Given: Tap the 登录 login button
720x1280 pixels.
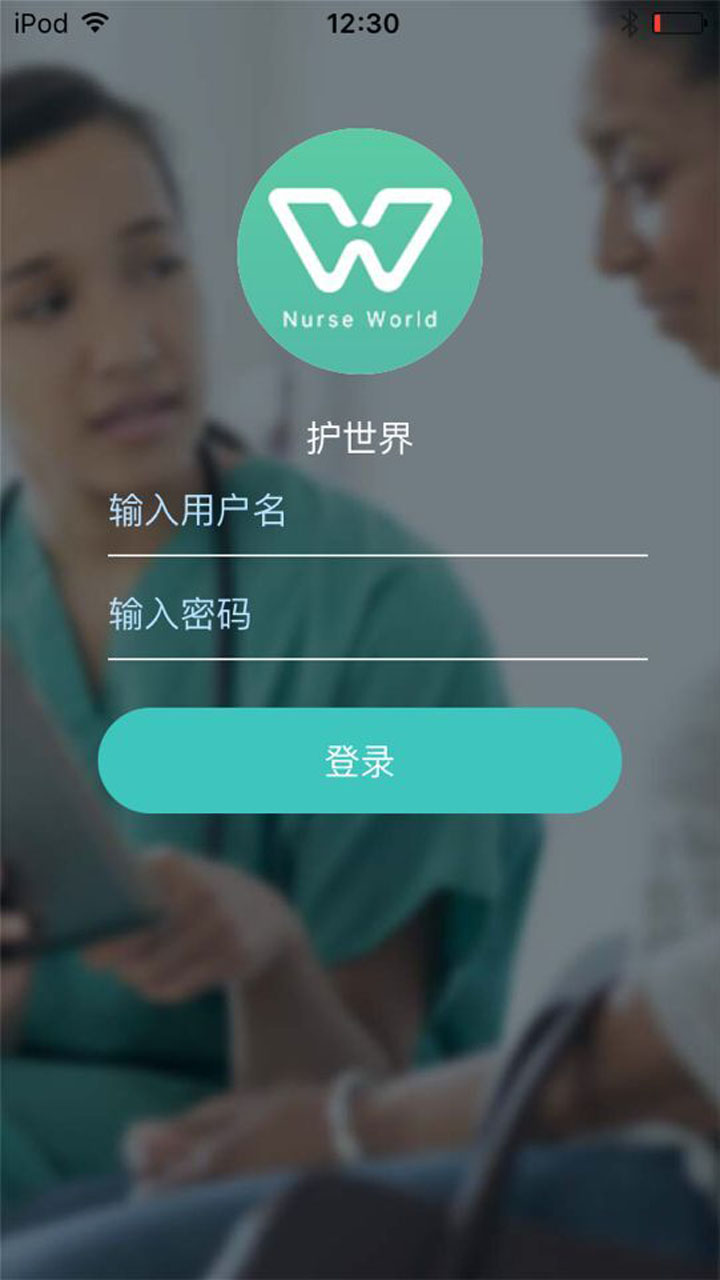Looking at the screenshot, I should 360,761.
